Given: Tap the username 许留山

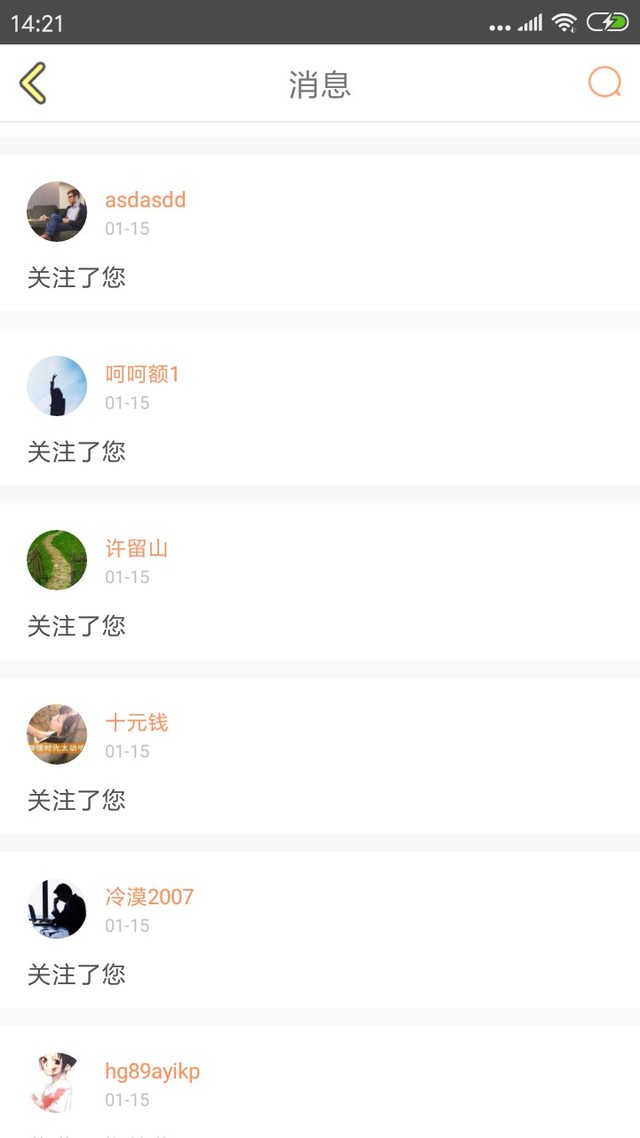Looking at the screenshot, I should [136, 548].
